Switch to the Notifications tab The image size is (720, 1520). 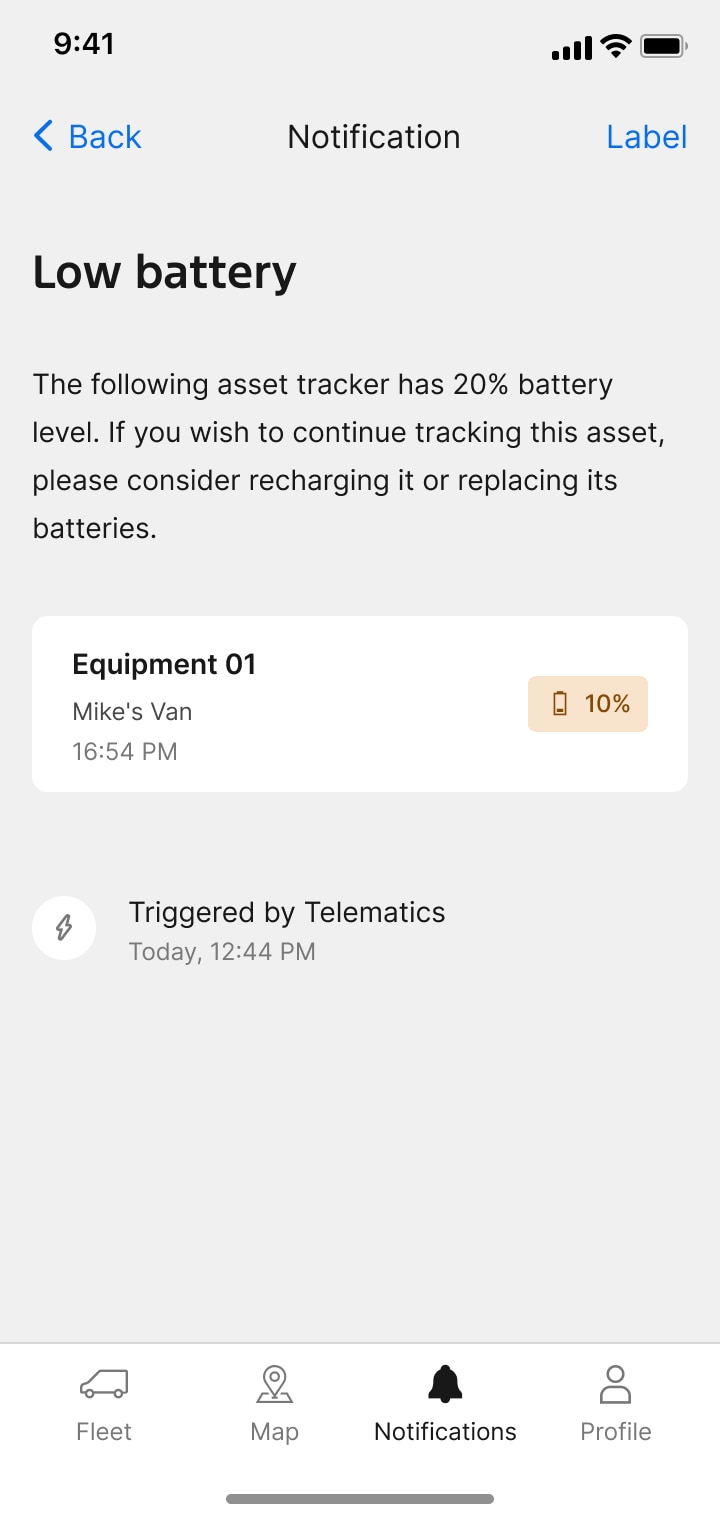pos(444,1403)
